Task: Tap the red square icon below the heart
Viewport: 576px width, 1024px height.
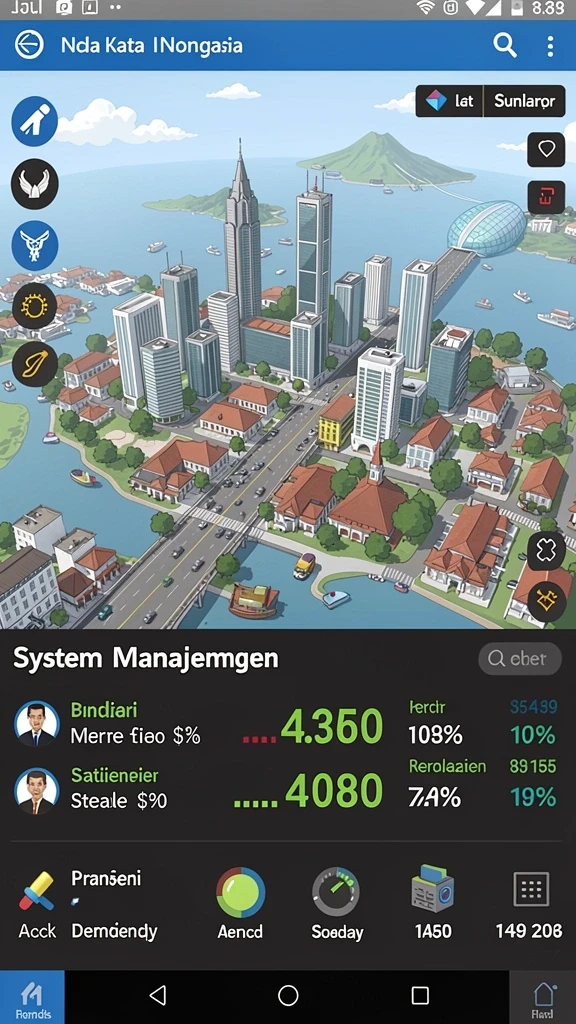Action: 546,197
